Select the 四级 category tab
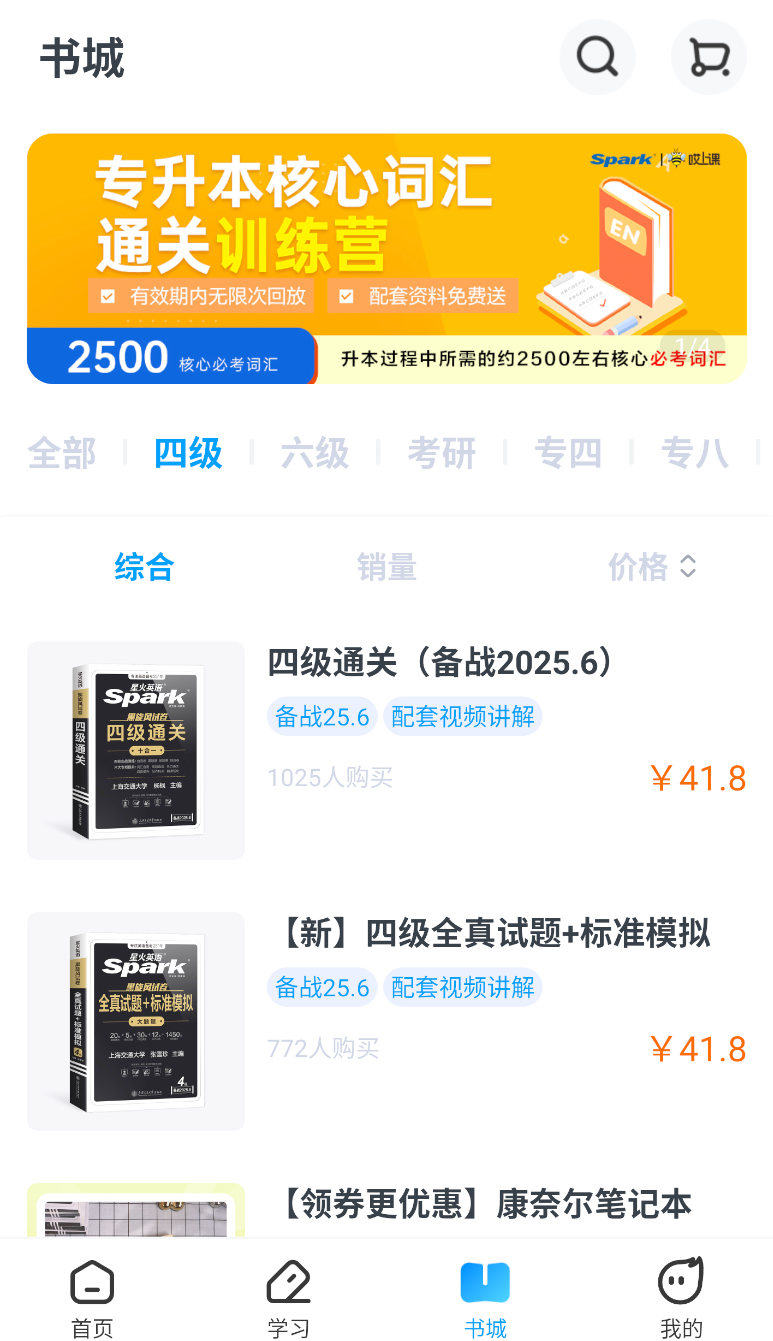Image resolution: width=773 pixels, height=1341 pixels. click(x=188, y=454)
